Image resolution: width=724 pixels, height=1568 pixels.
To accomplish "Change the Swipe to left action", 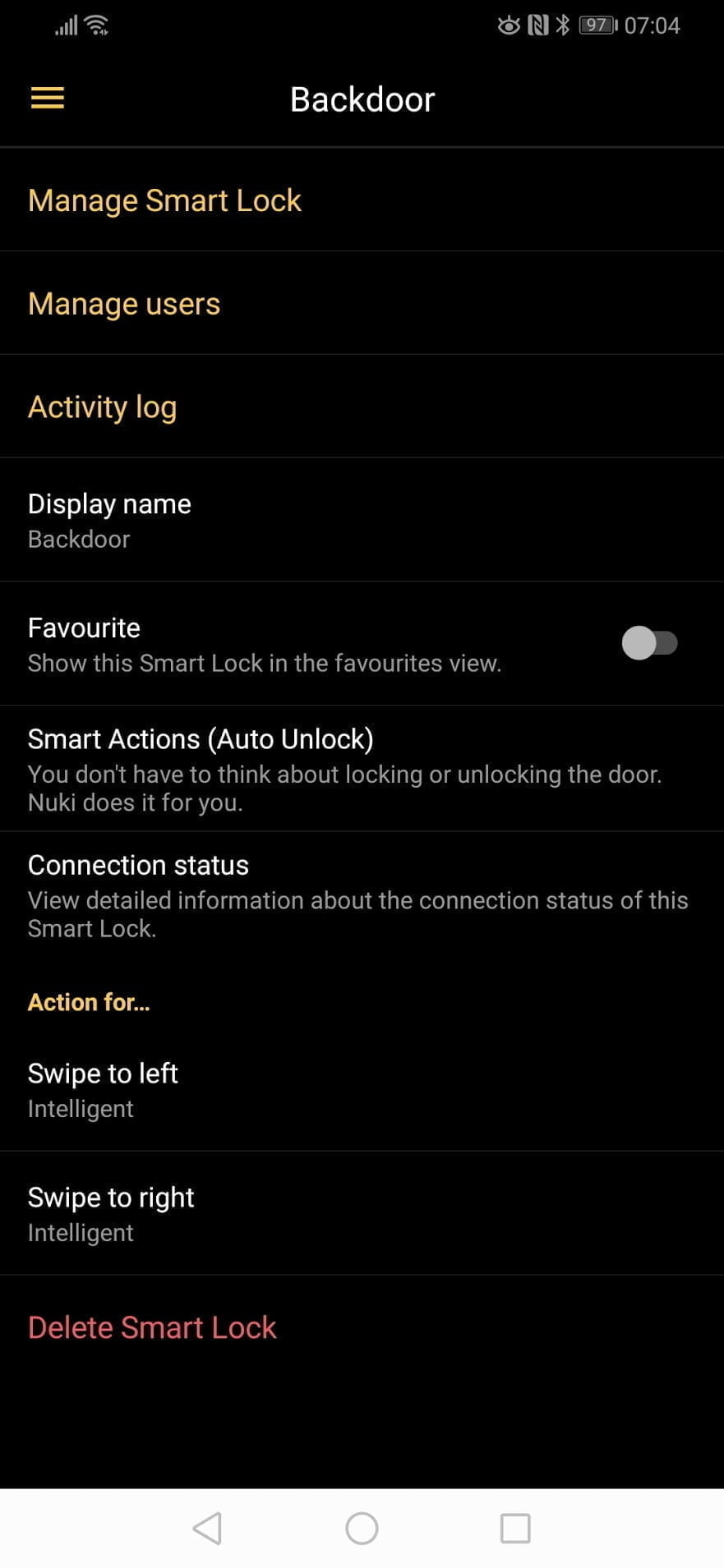I will pyautogui.click(x=103, y=1089).
